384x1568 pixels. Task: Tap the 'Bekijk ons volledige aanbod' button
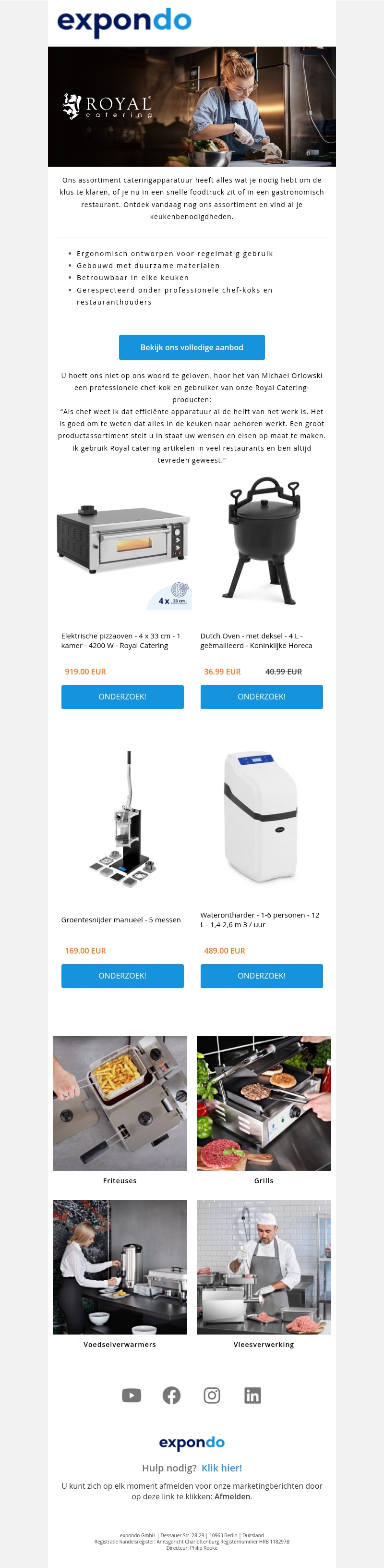(x=192, y=347)
